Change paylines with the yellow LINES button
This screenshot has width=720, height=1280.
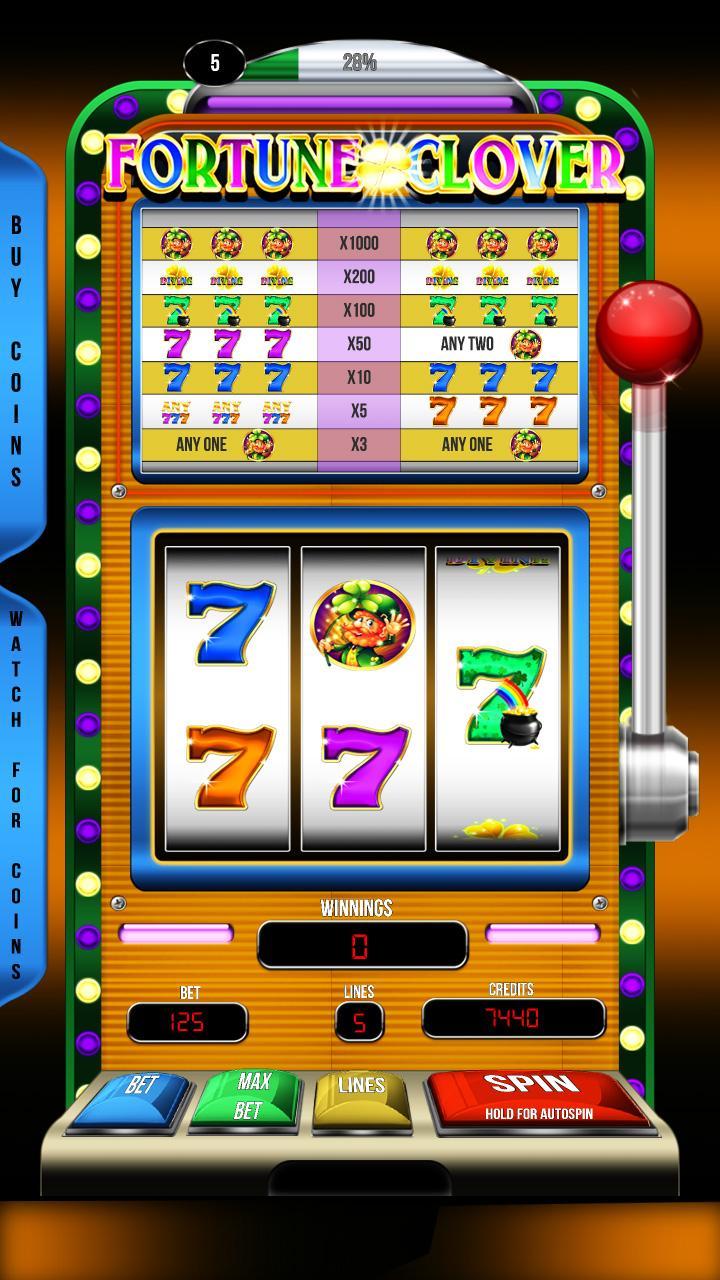point(361,1097)
